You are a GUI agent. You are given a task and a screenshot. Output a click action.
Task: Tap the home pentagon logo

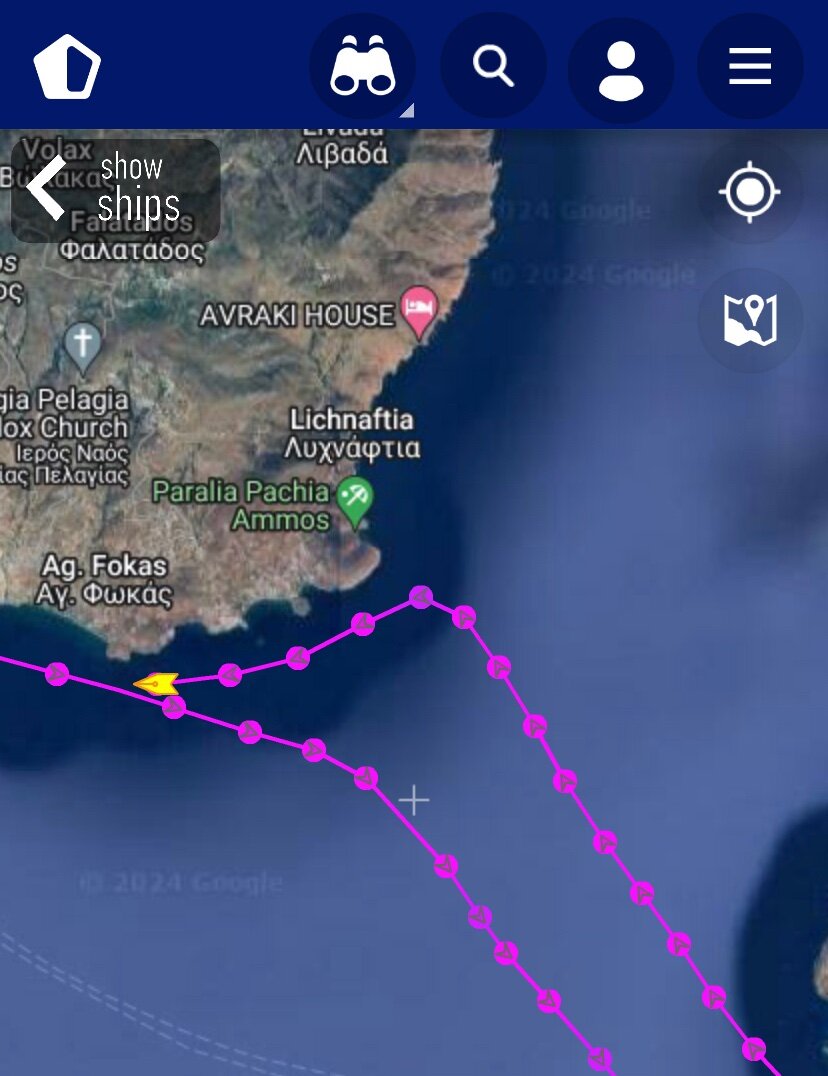tap(67, 67)
